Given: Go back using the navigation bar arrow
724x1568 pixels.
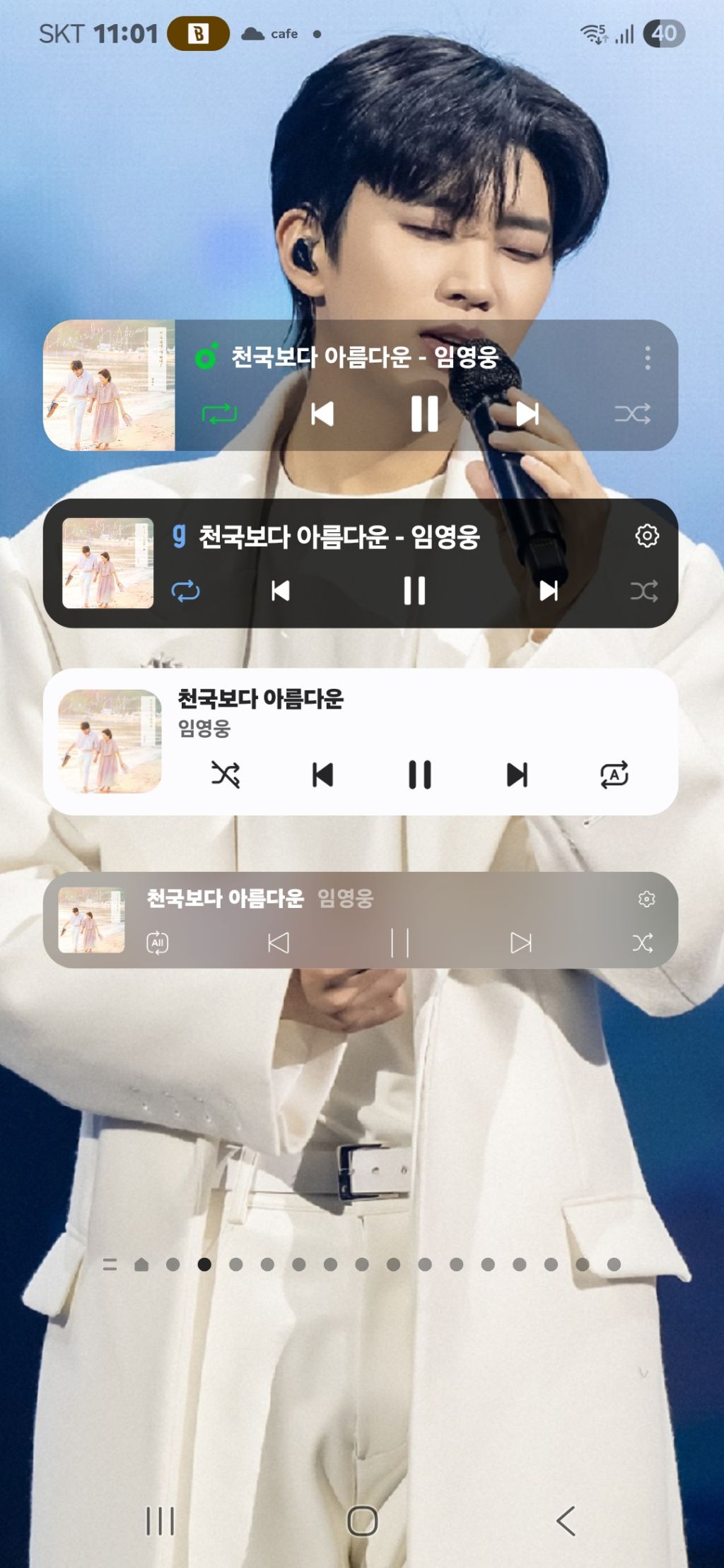Looking at the screenshot, I should coord(566,1521).
